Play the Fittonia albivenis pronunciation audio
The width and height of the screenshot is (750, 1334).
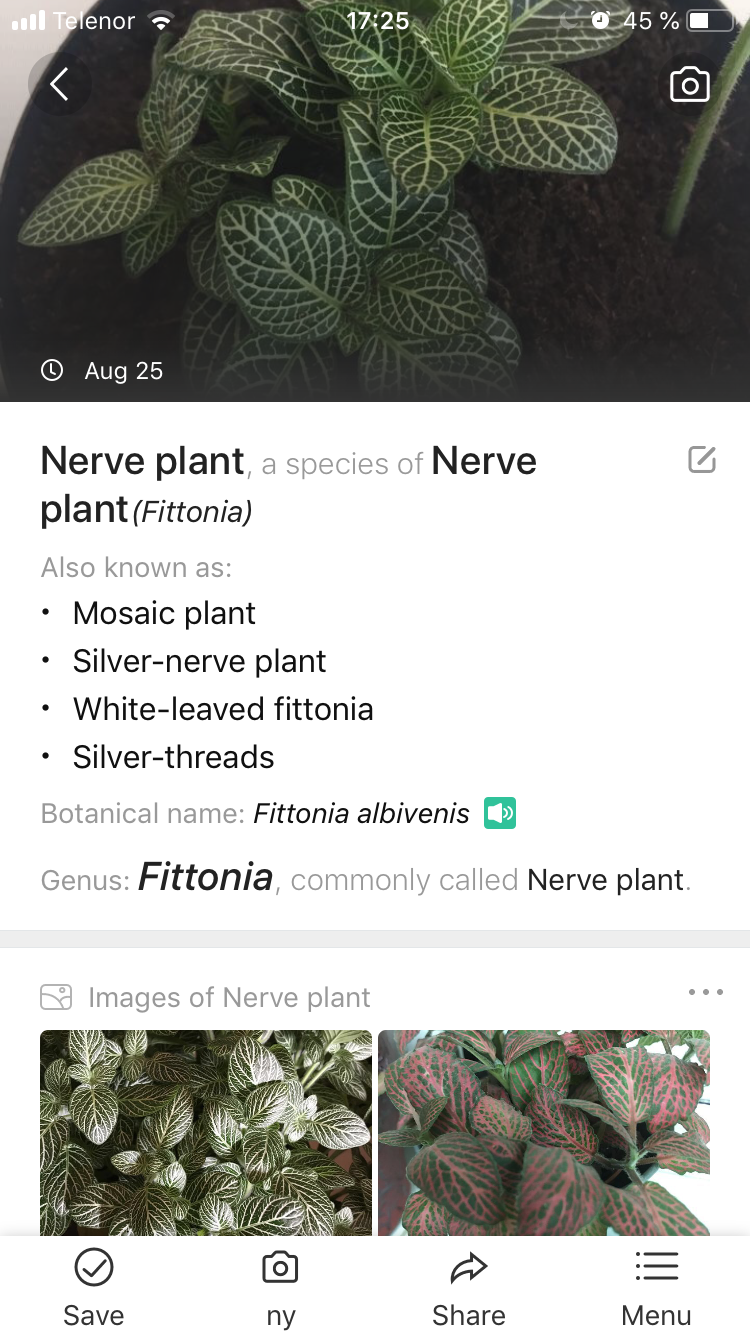click(x=500, y=813)
